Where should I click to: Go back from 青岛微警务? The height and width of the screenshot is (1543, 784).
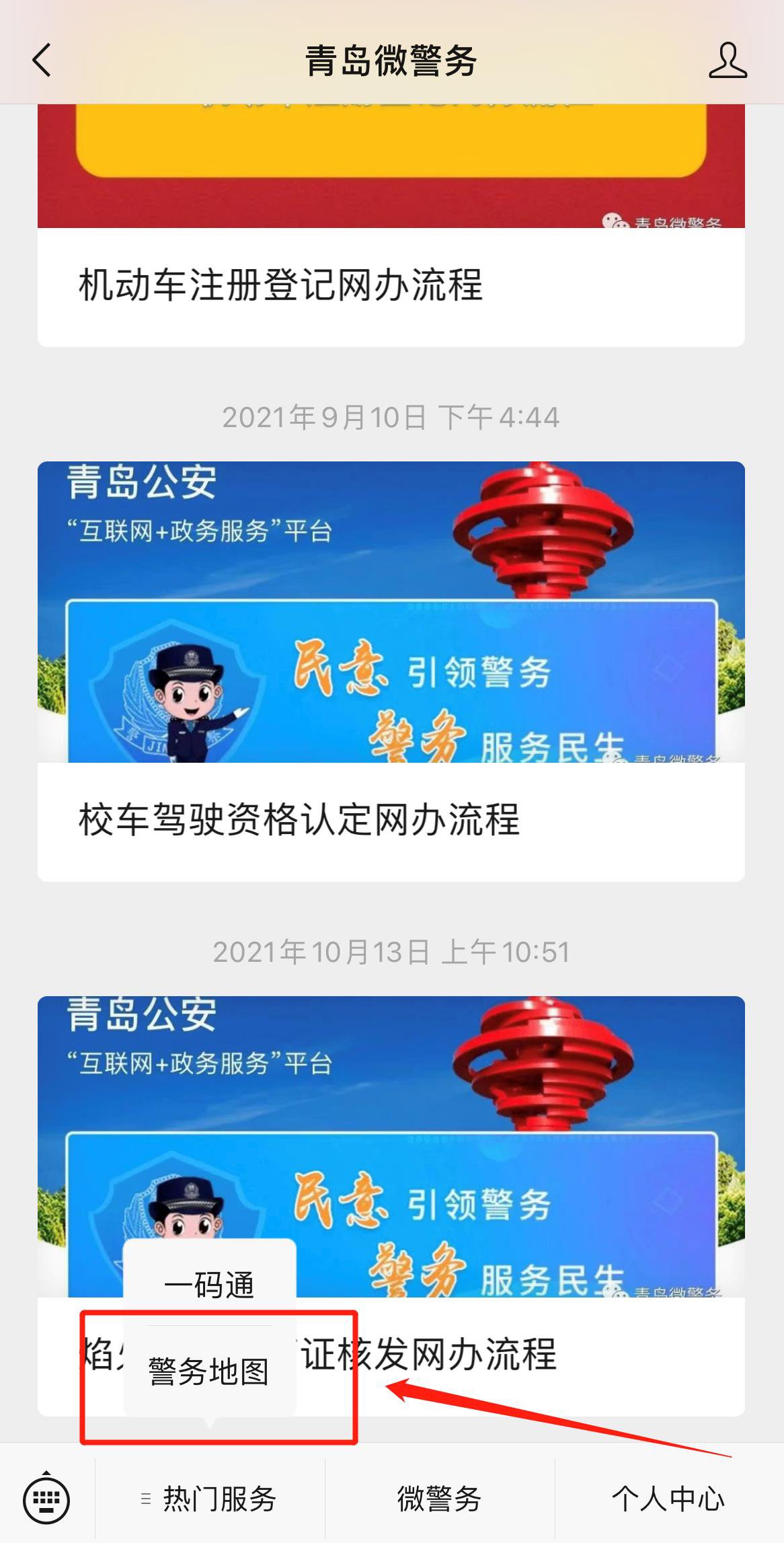click(x=42, y=61)
